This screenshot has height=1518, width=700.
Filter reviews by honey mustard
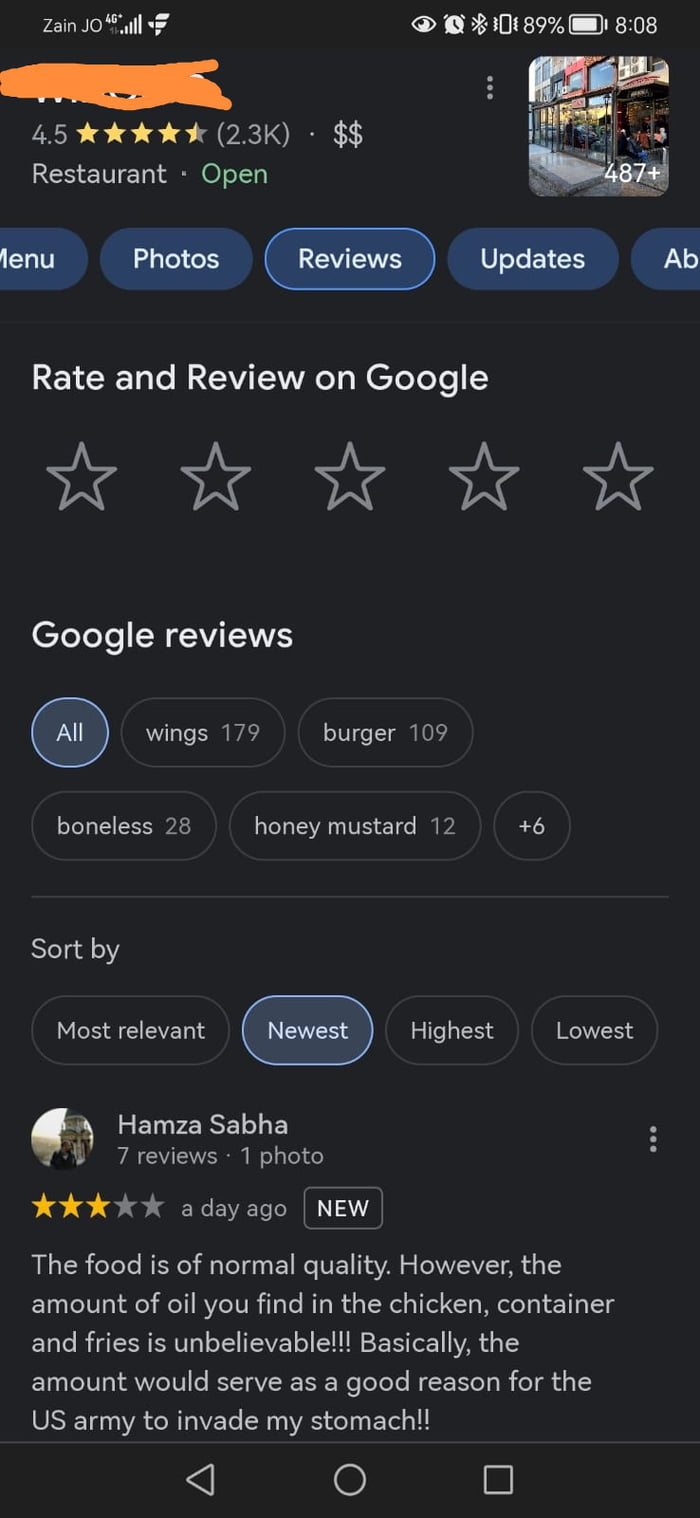pyautogui.click(x=355, y=826)
